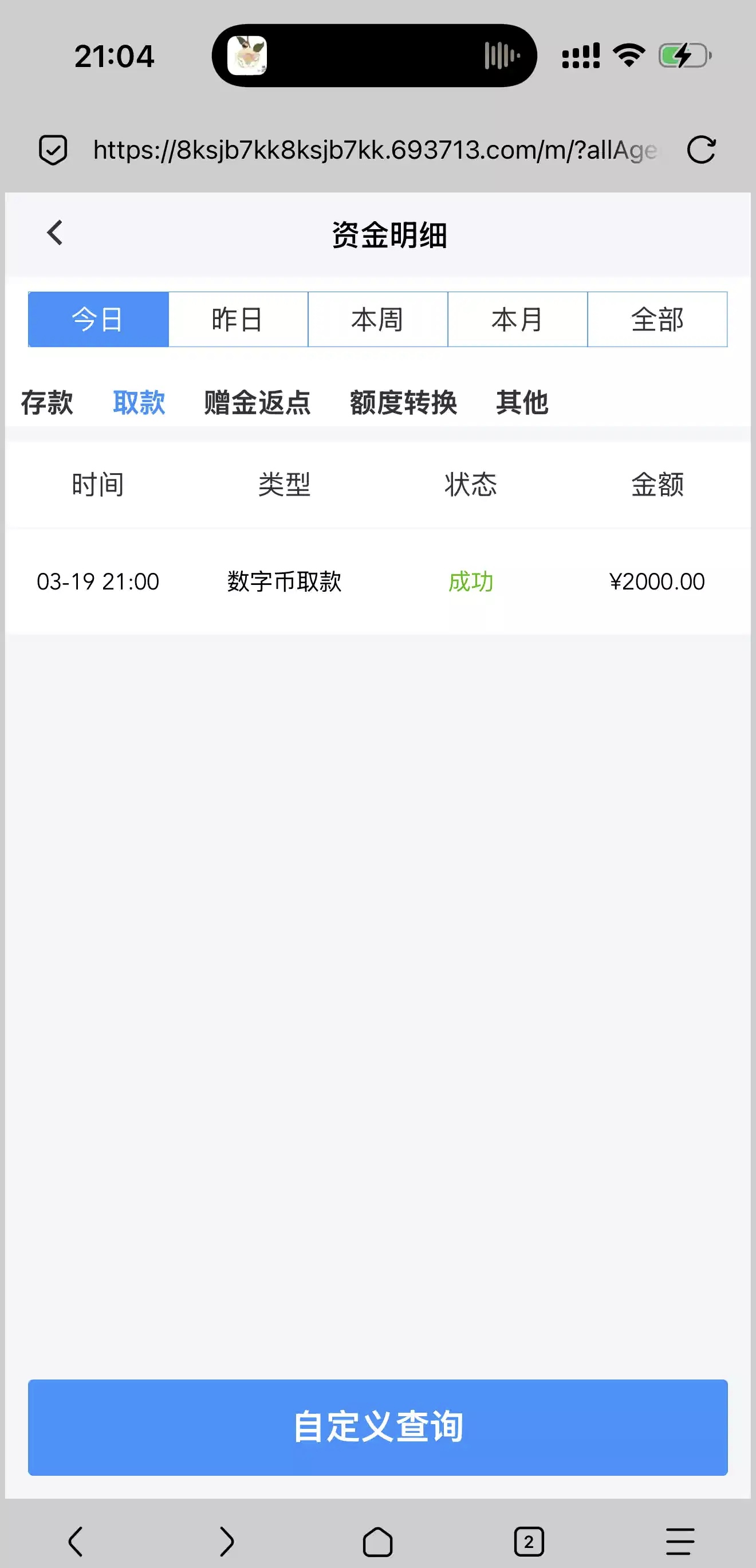Switch to the 其他 tab
The width and height of the screenshot is (756, 1568).
[522, 402]
